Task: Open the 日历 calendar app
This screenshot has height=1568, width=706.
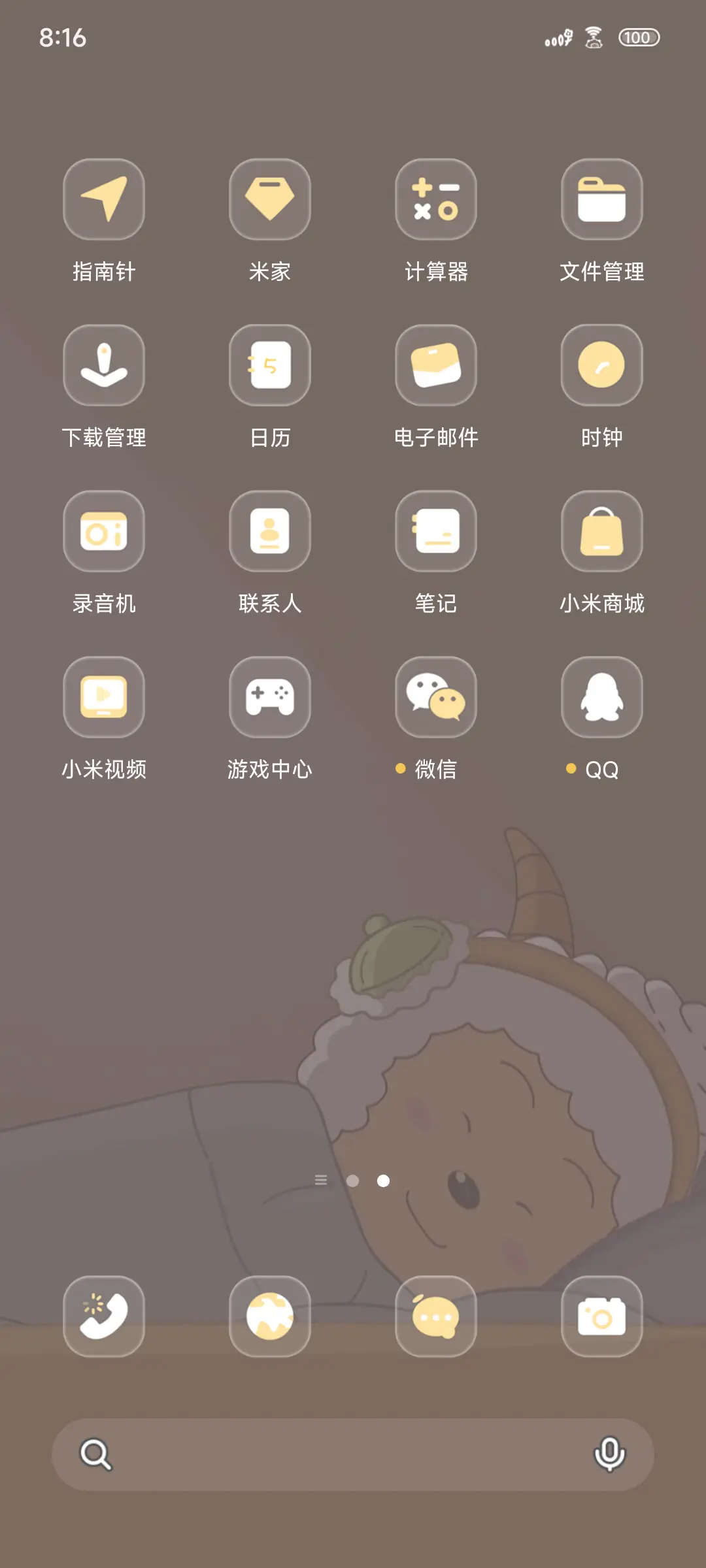Action: pos(270,366)
